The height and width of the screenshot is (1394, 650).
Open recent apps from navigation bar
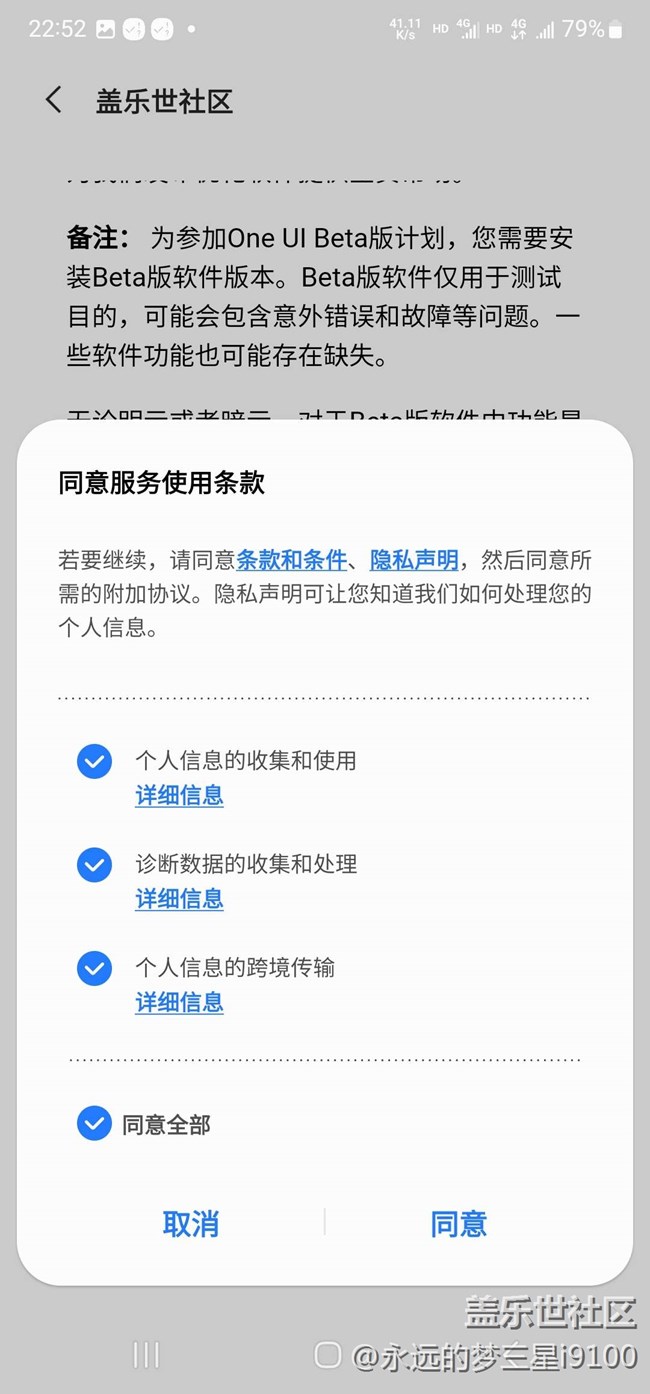[x=146, y=1355]
